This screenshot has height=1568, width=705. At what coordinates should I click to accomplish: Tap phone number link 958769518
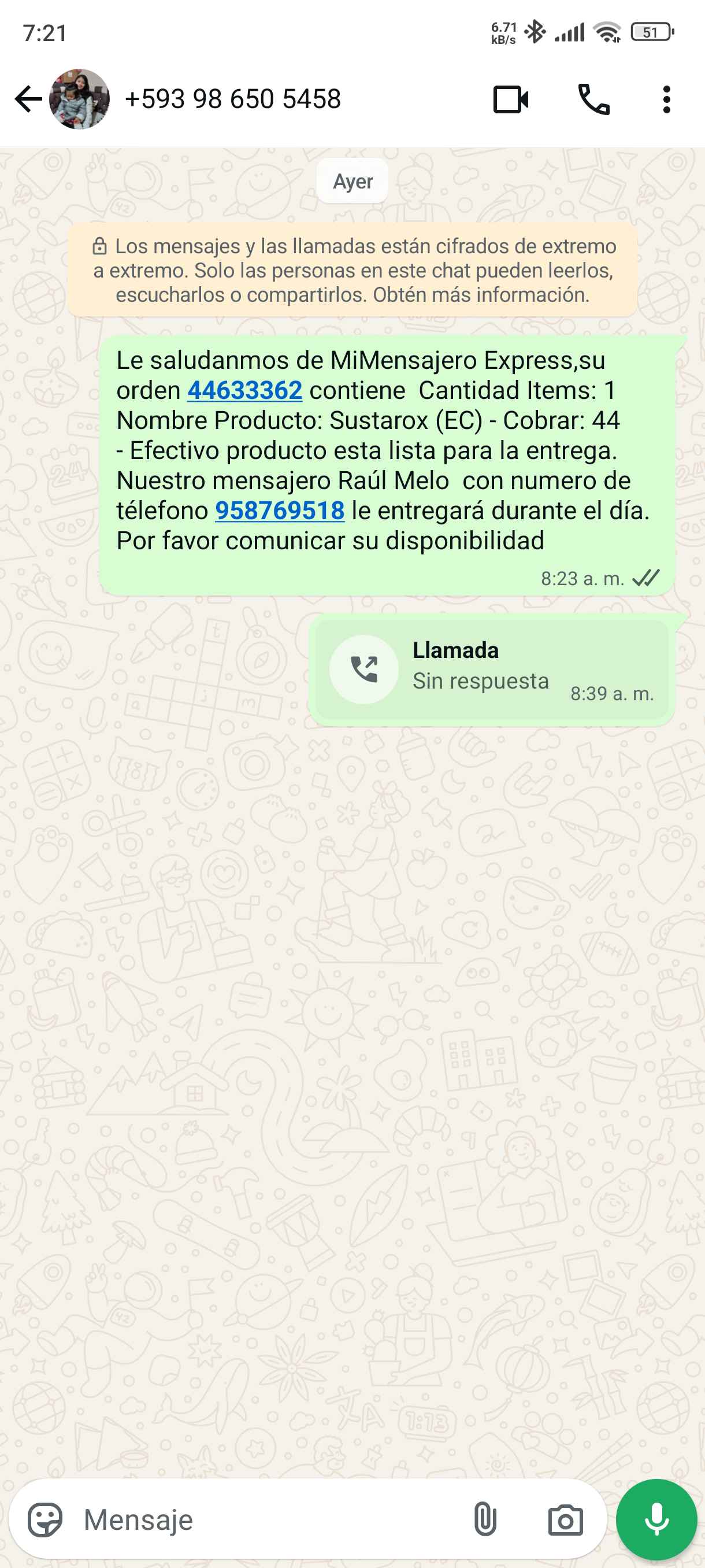click(280, 511)
